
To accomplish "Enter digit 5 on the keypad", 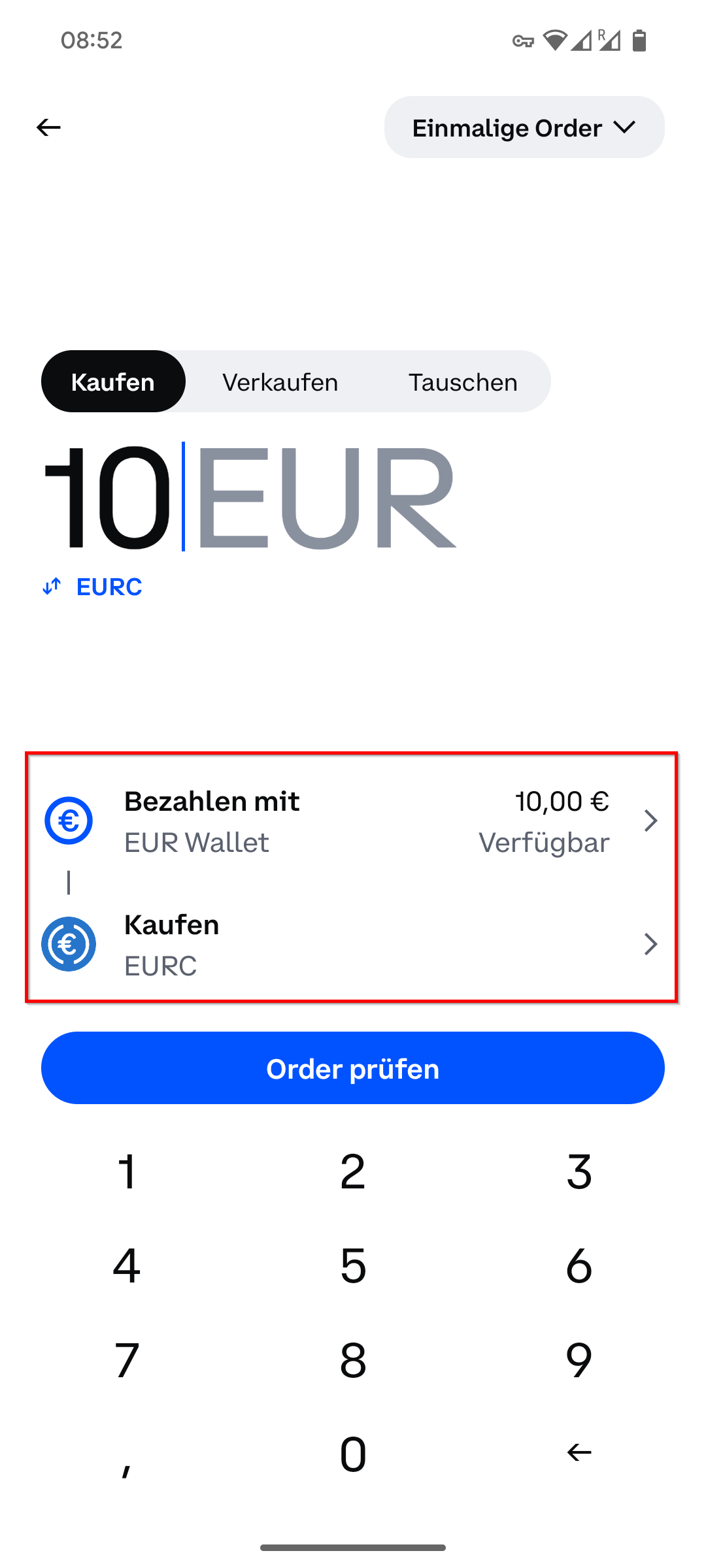I will pyautogui.click(x=353, y=1266).
